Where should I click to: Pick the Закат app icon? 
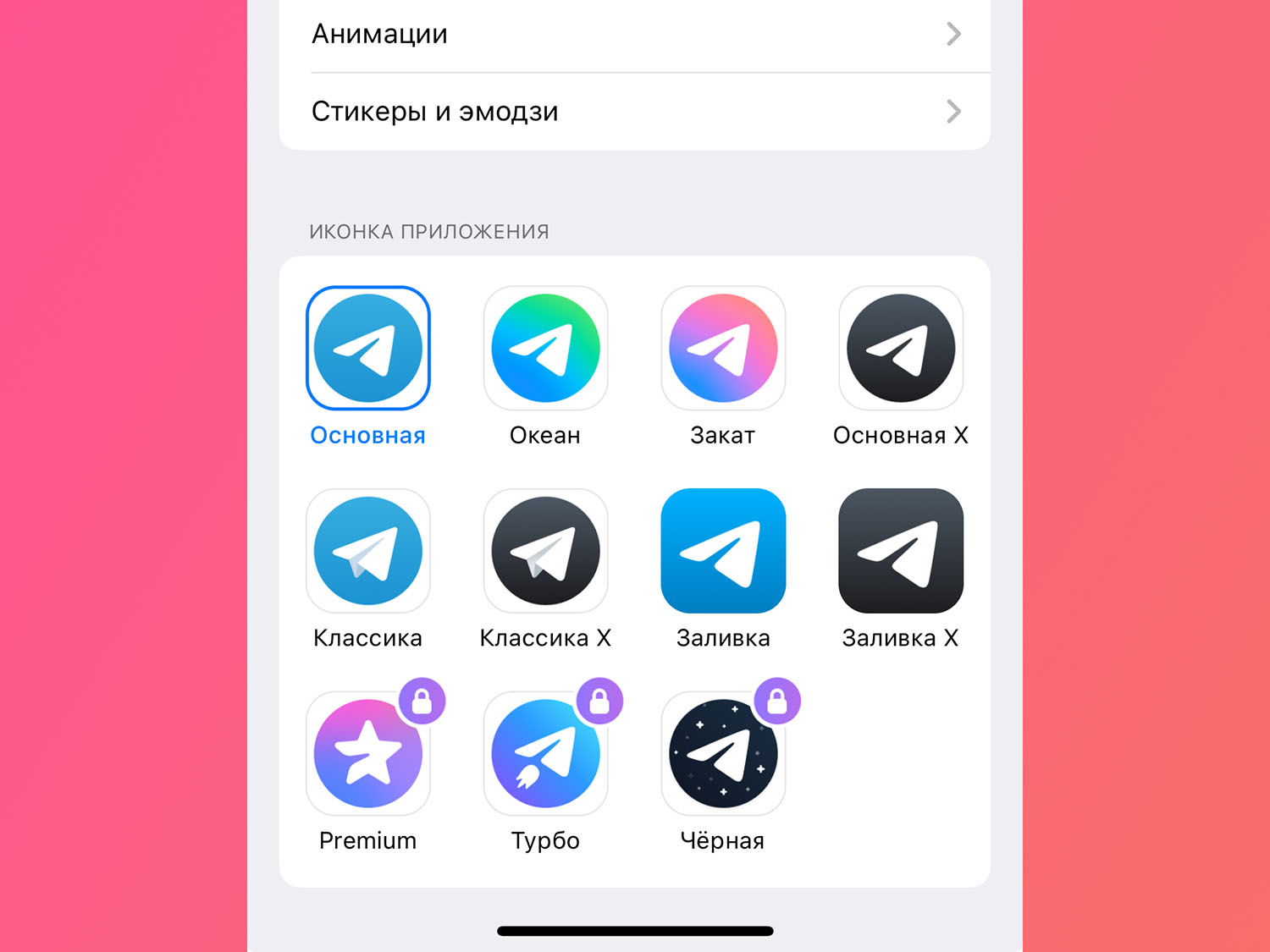tap(723, 348)
